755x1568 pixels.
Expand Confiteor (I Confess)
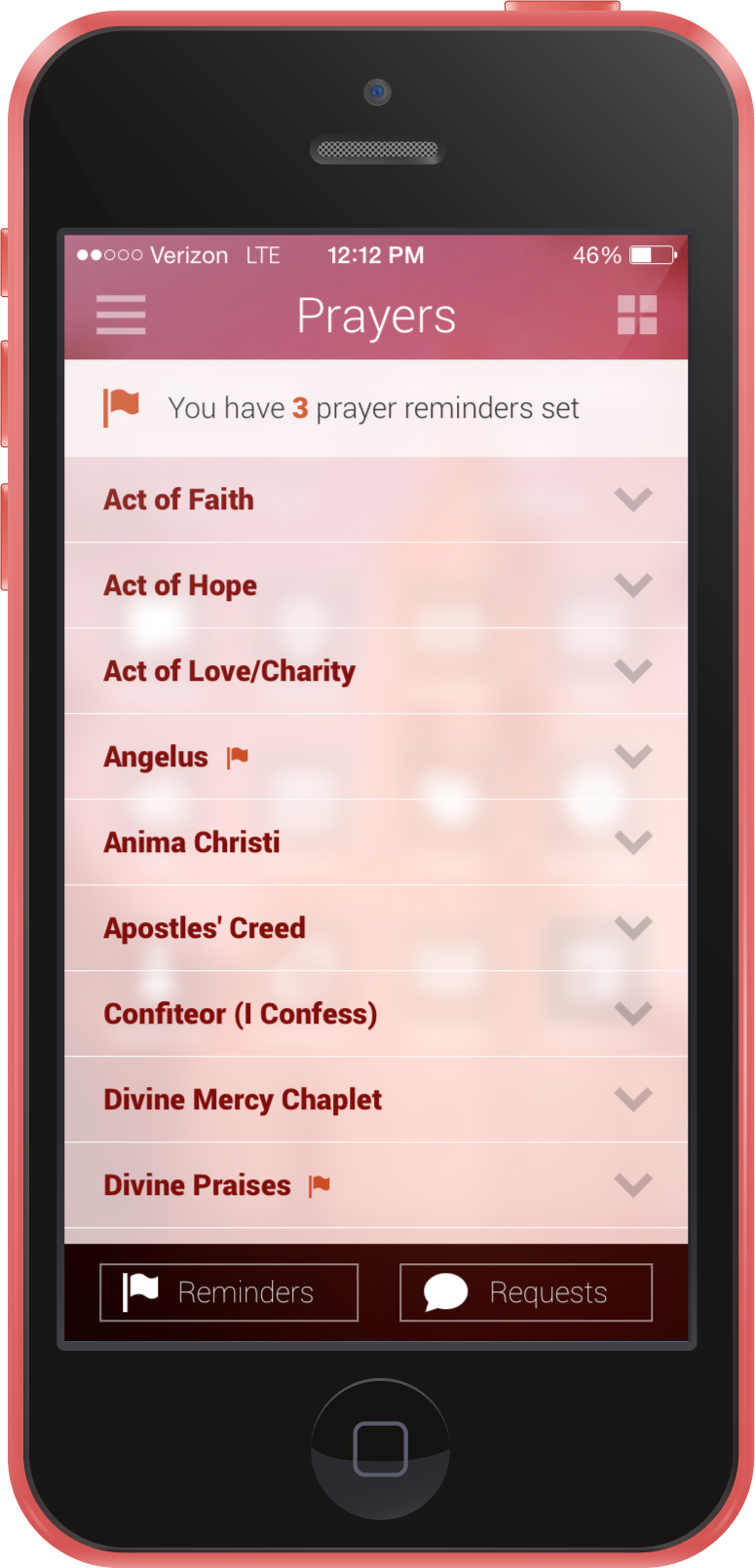point(632,1014)
